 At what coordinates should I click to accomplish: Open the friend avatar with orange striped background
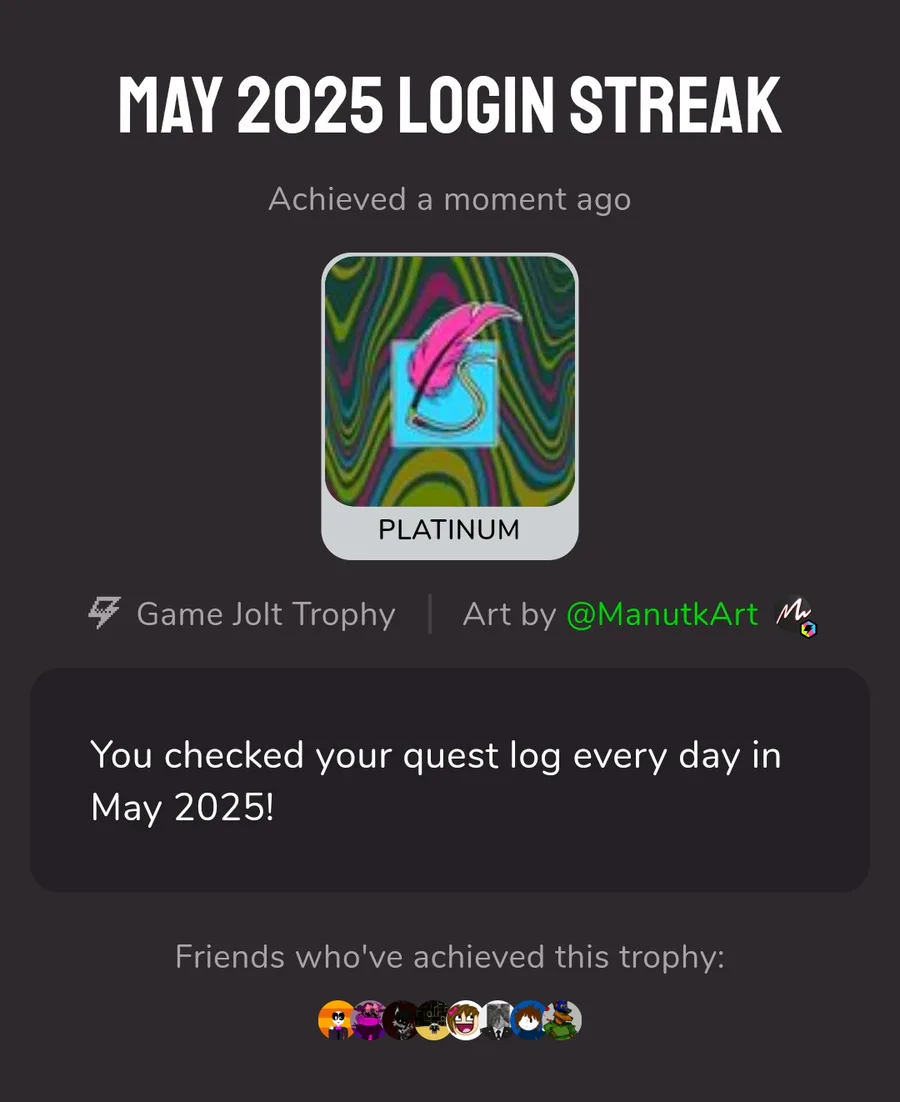tap(336, 1020)
